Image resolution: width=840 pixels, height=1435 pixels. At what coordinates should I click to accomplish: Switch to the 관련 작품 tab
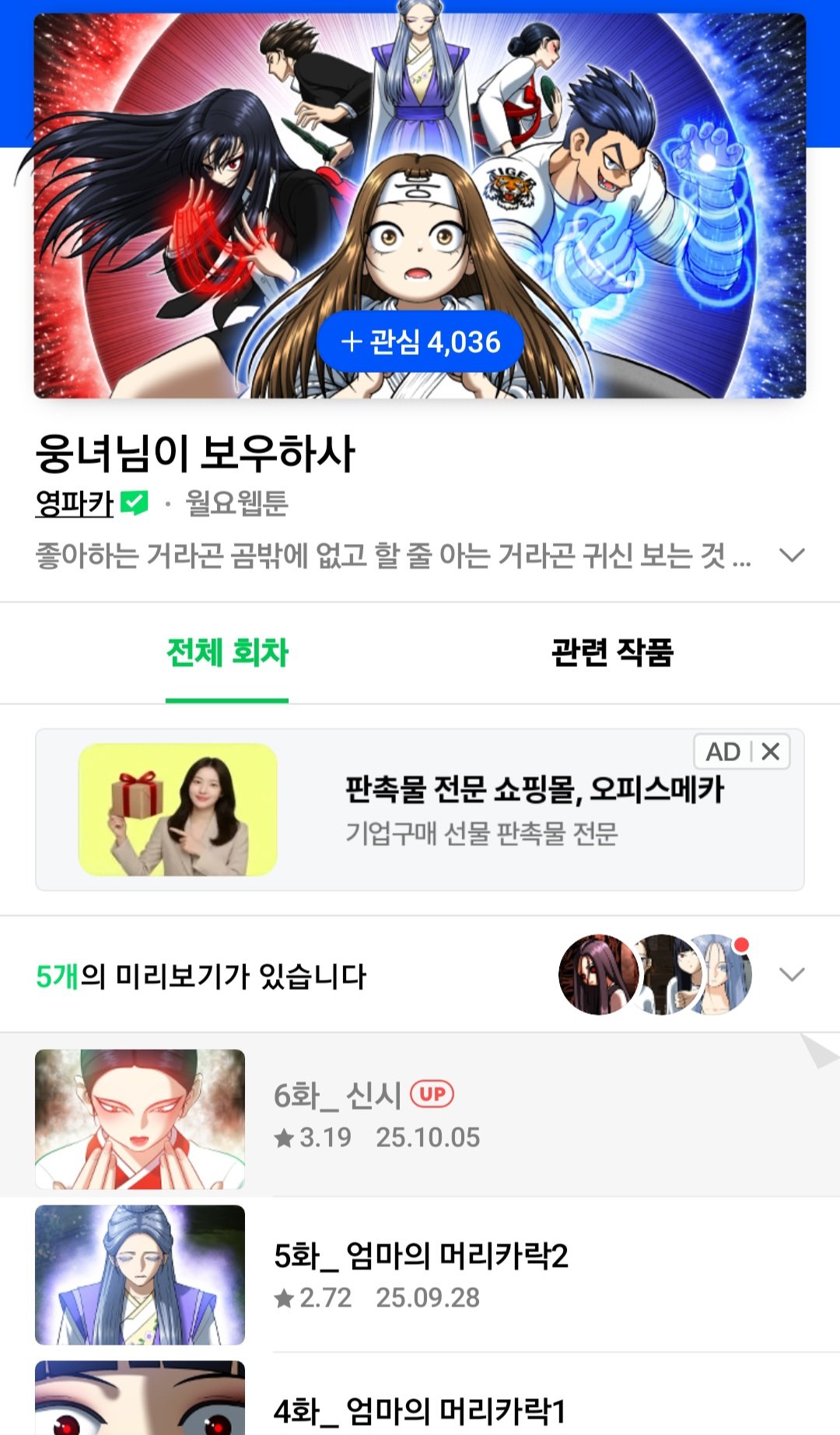tap(612, 652)
